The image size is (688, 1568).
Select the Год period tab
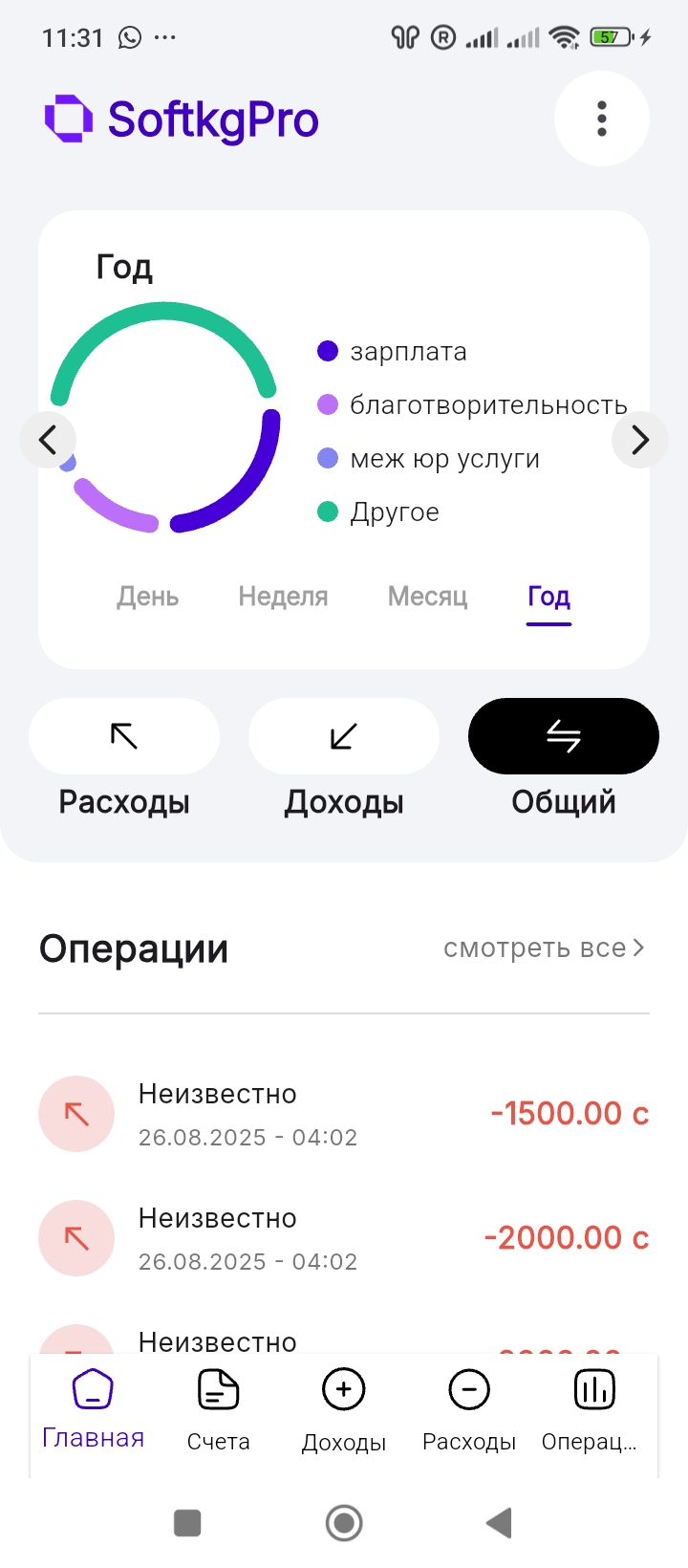[548, 597]
